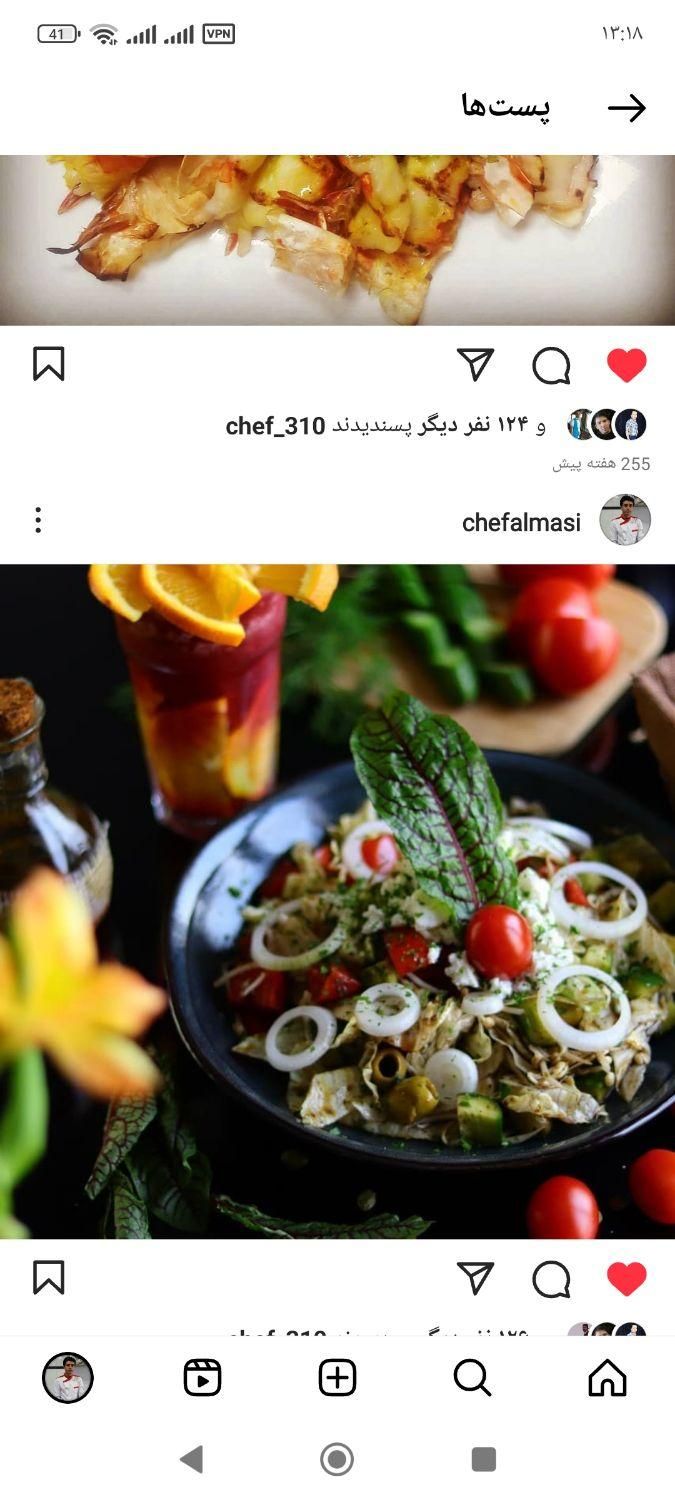This screenshot has height=1500, width=675.
Task: Comment on the shrimp dish post
Action: (551, 365)
